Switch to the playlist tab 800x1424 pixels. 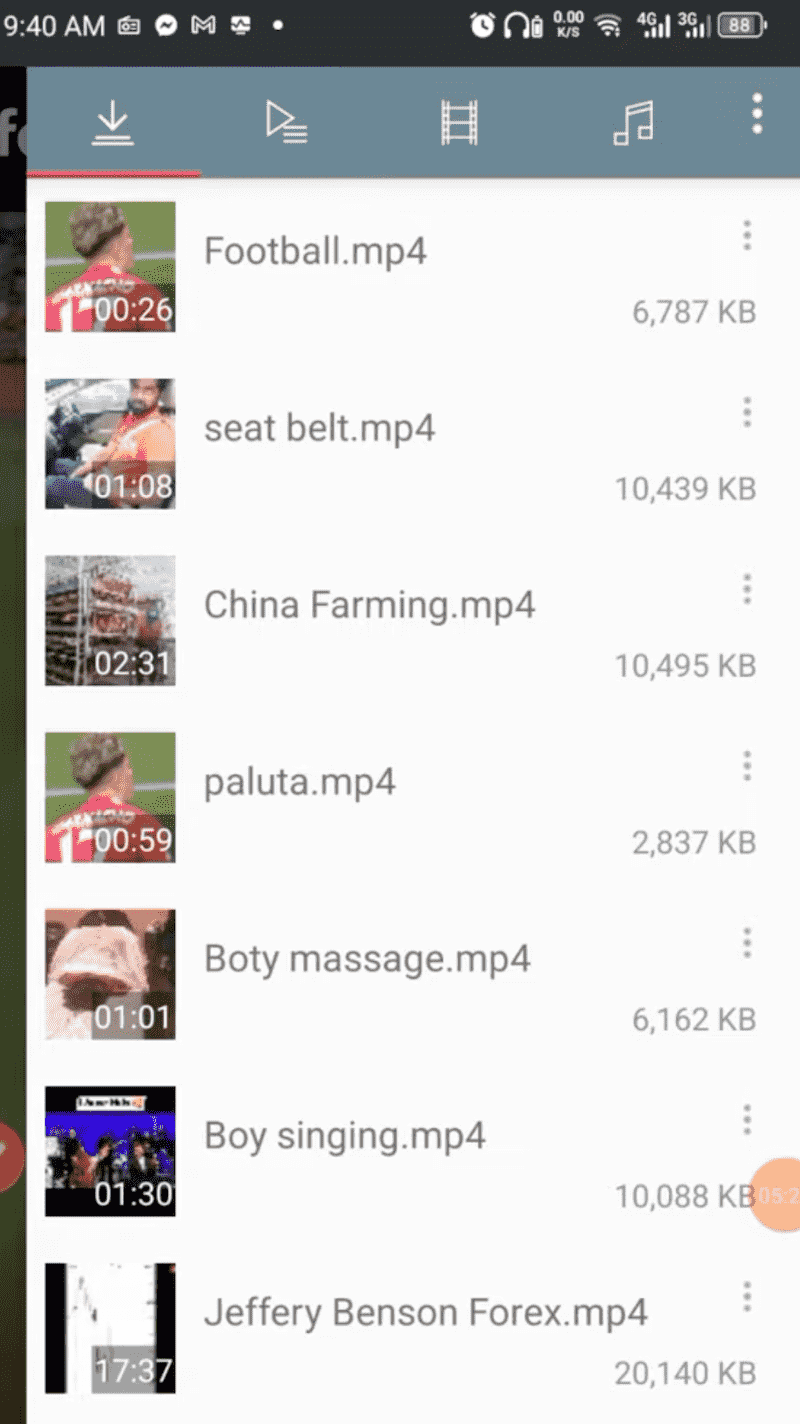point(286,123)
